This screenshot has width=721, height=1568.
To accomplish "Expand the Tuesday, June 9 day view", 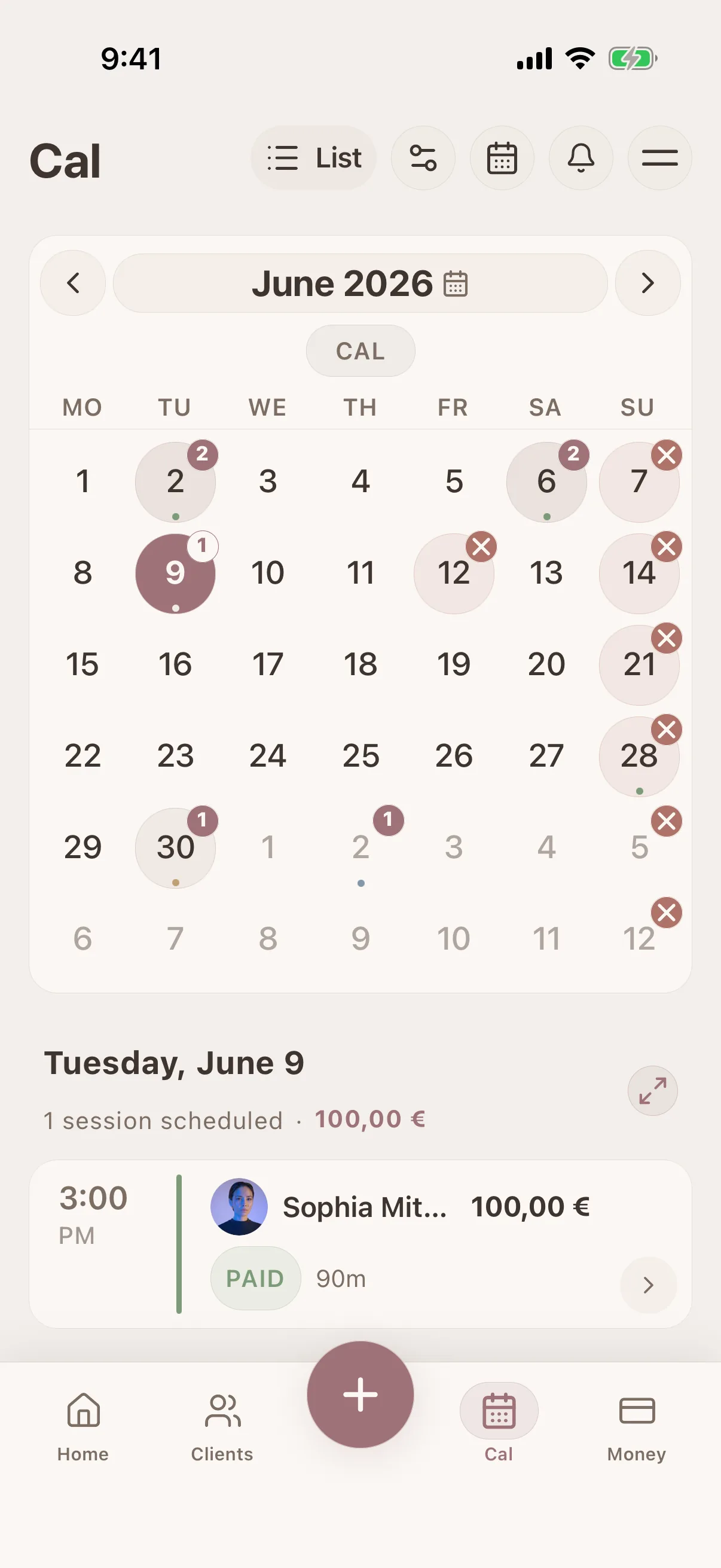I will pos(652,1091).
